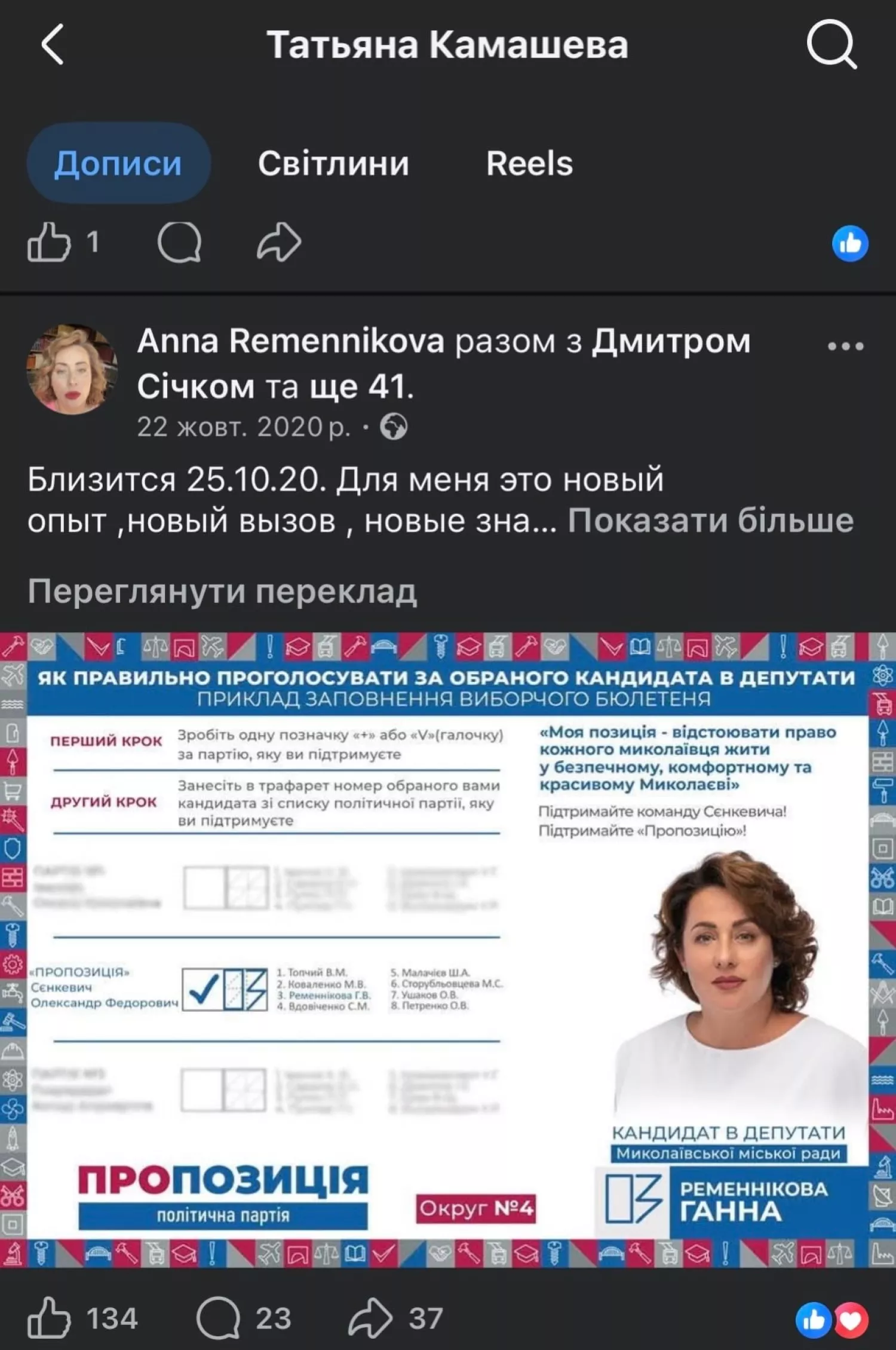Select the Дописи tab
This screenshot has height=1350, width=896.
coord(118,163)
